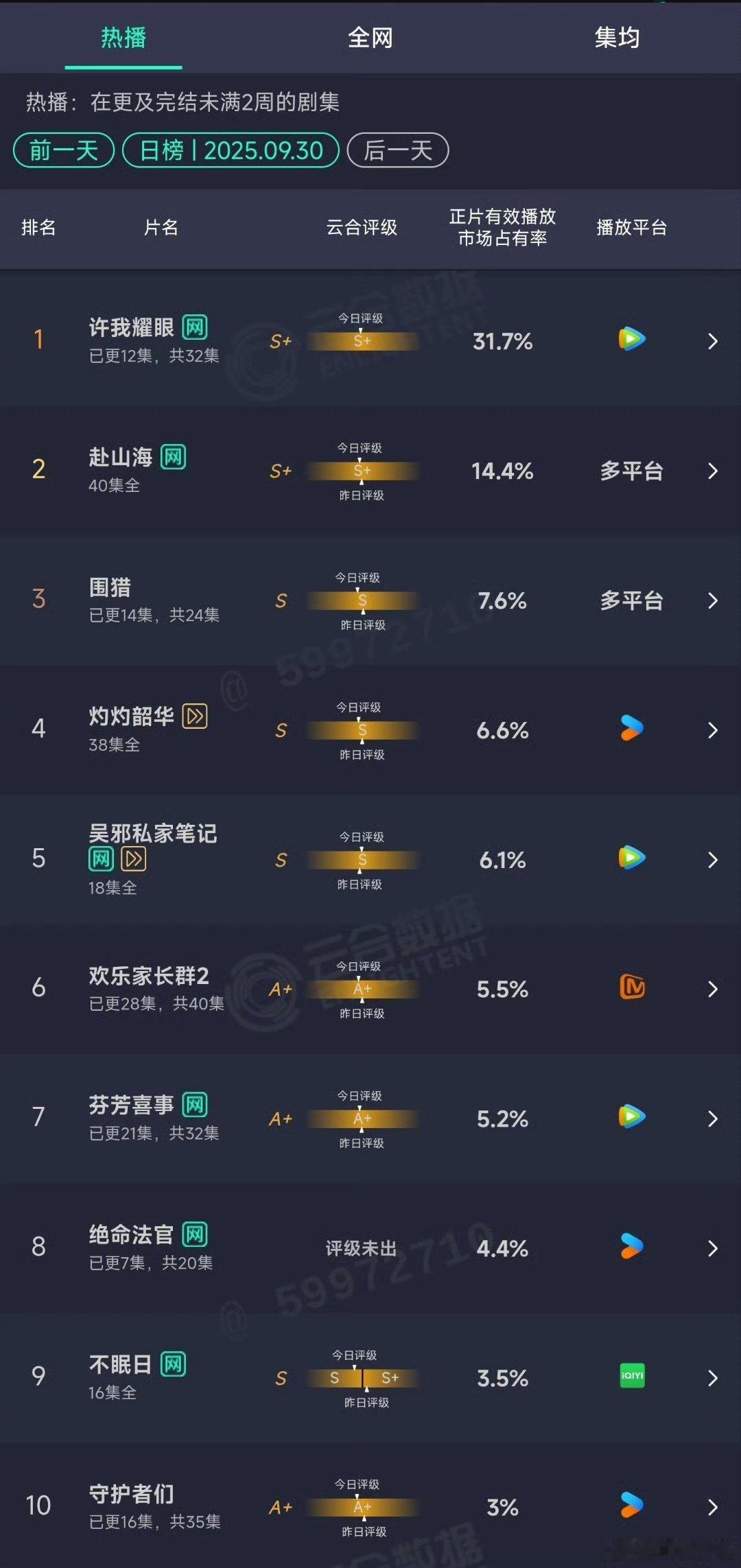Go to 后一天 ranking
This screenshot has width=741, height=1568.
tap(398, 150)
